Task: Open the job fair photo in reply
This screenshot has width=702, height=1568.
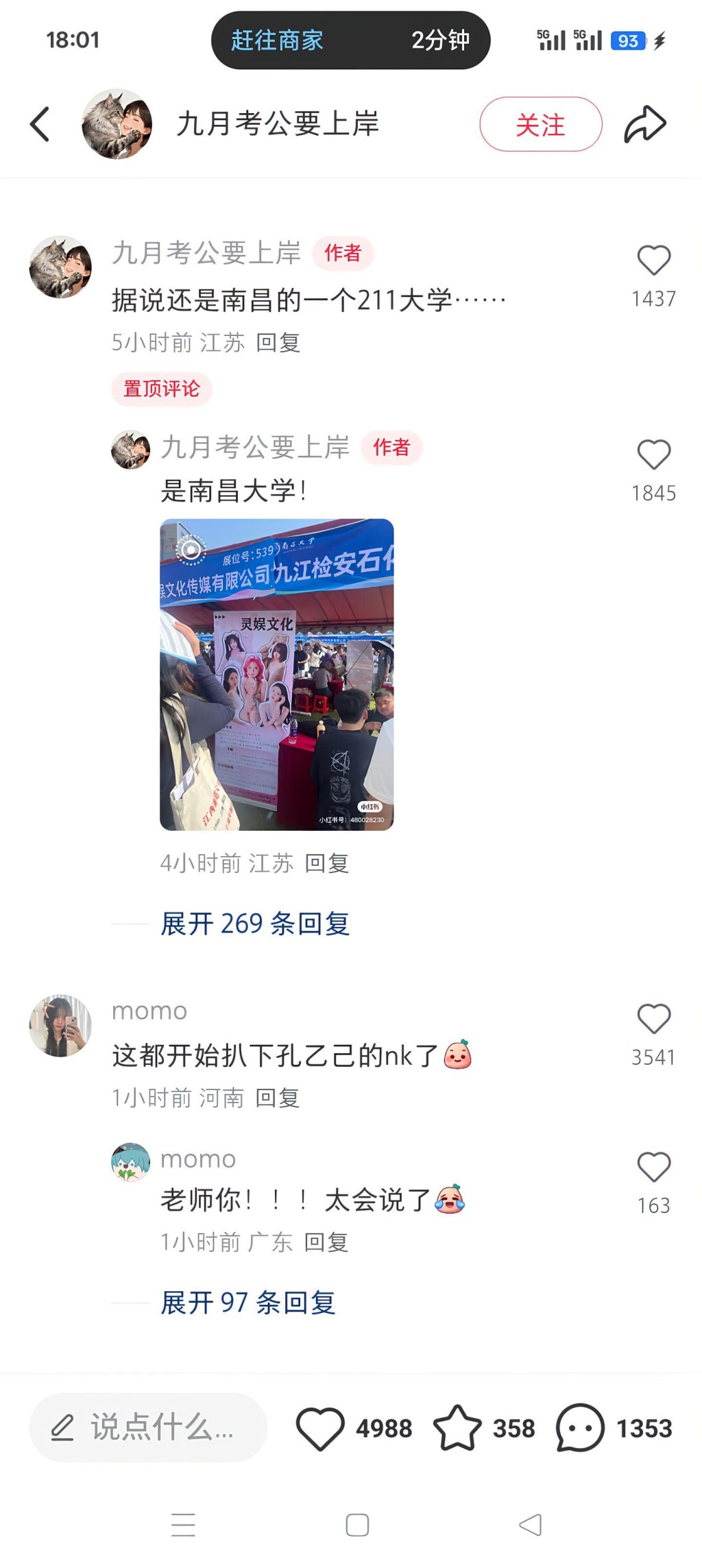Action: [x=276, y=674]
